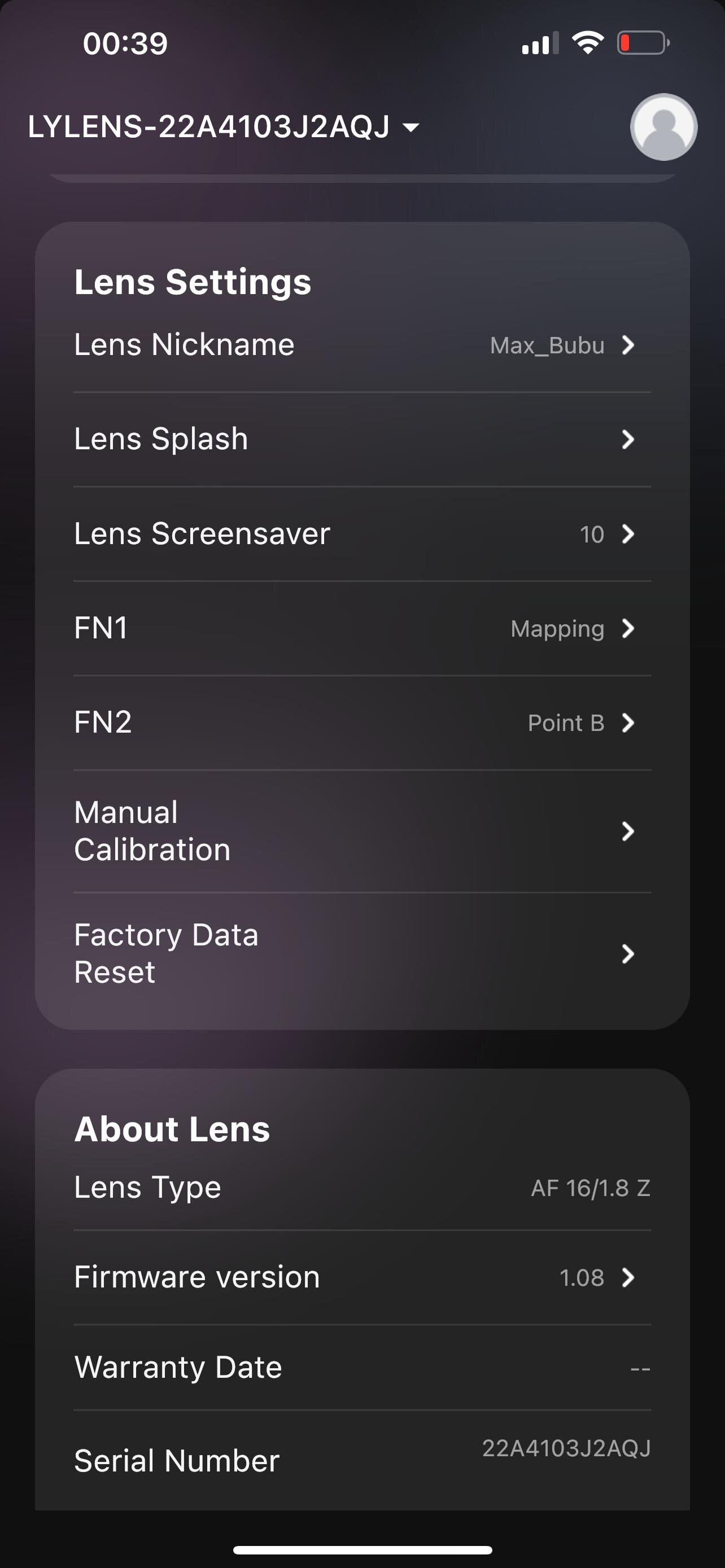Open the LYLENS-22A4103J2AQJ device dropdown
Image resolution: width=725 pixels, height=1568 pixels.
point(224,127)
